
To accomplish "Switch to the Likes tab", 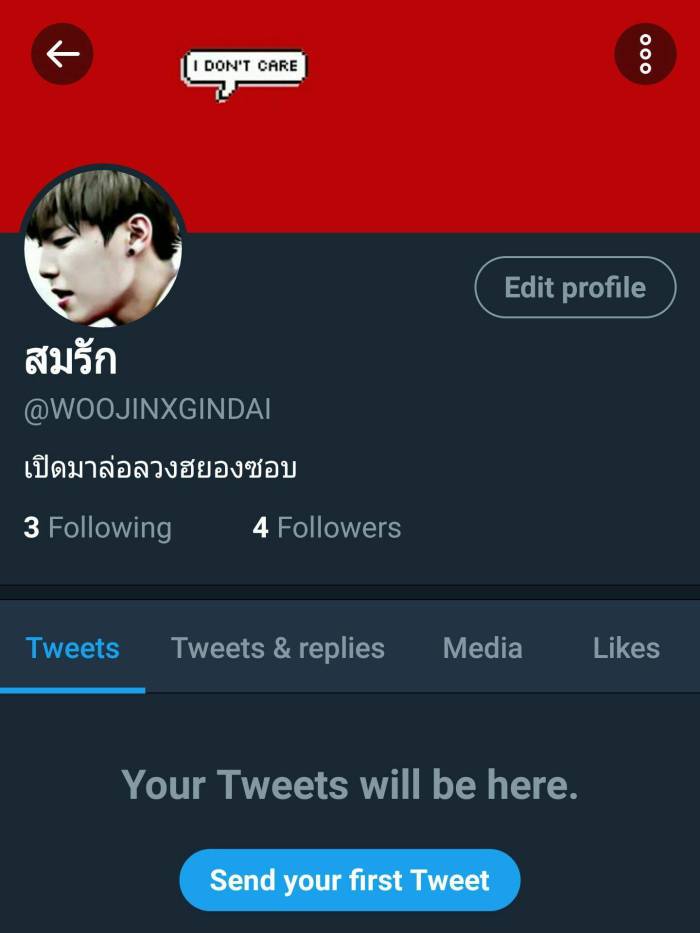I will [x=626, y=648].
